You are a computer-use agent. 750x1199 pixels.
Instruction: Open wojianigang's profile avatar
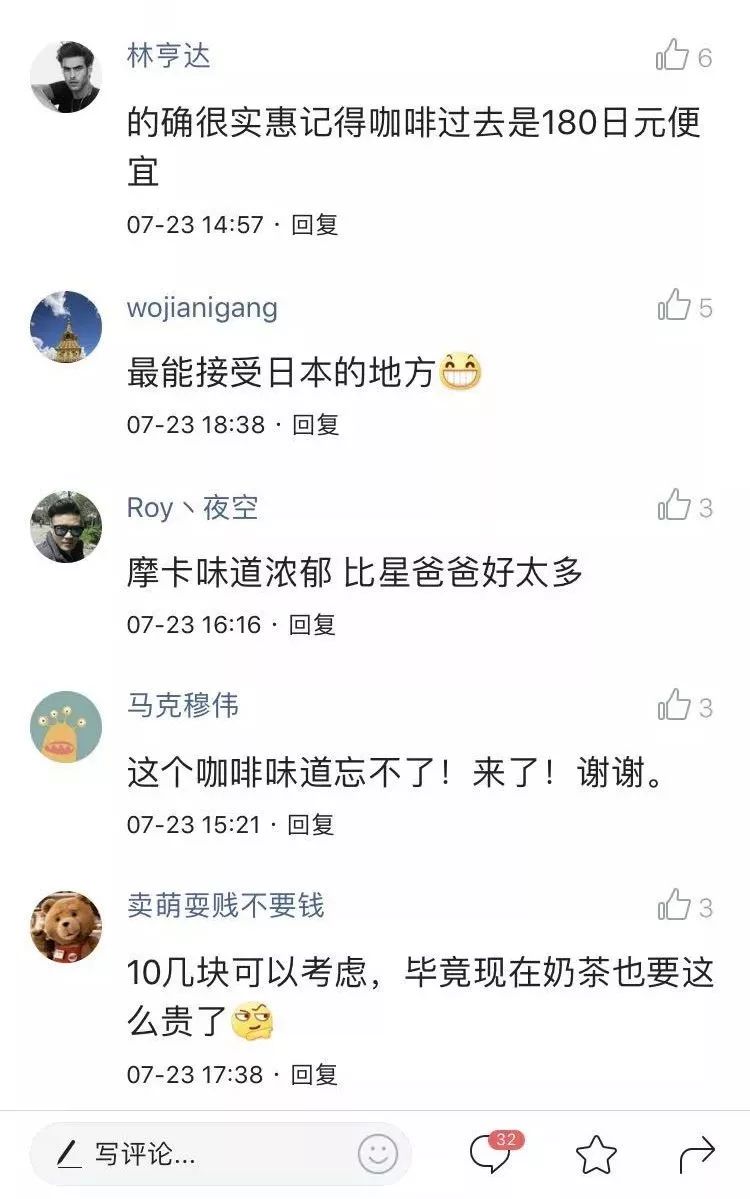66,327
